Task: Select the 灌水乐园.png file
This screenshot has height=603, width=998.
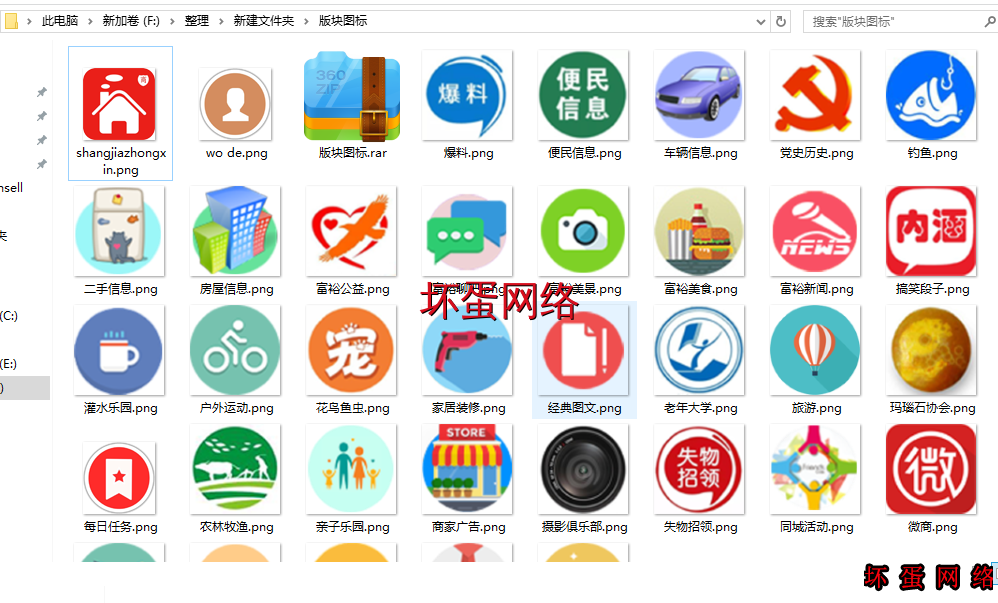Action: pos(119,351)
